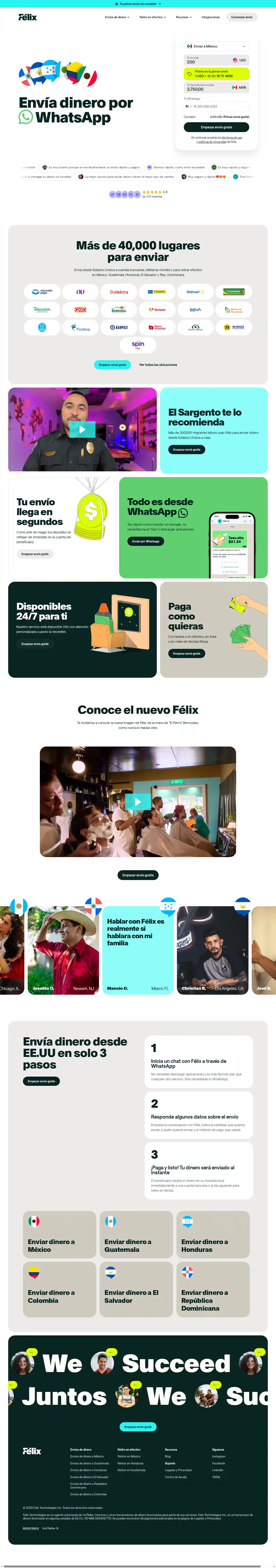Go to Integraciones page

pos(210,17)
